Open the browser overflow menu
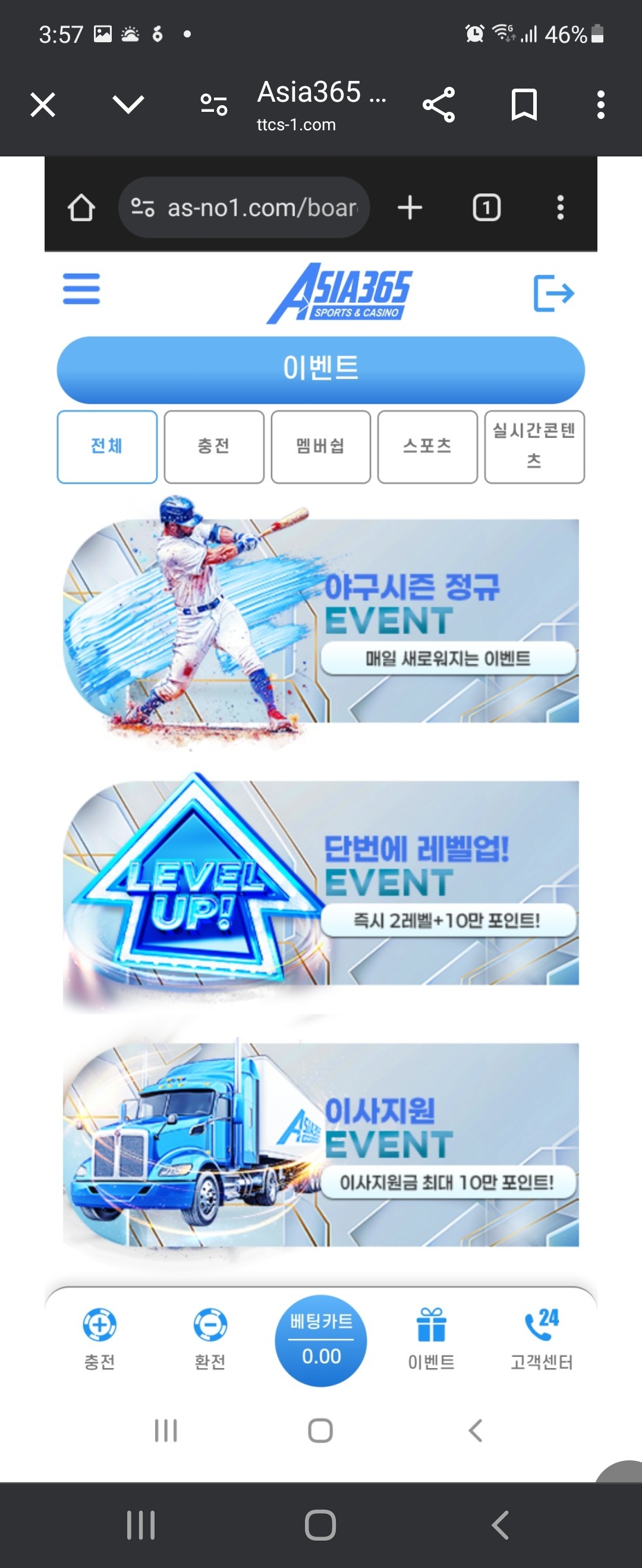 tap(600, 105)
